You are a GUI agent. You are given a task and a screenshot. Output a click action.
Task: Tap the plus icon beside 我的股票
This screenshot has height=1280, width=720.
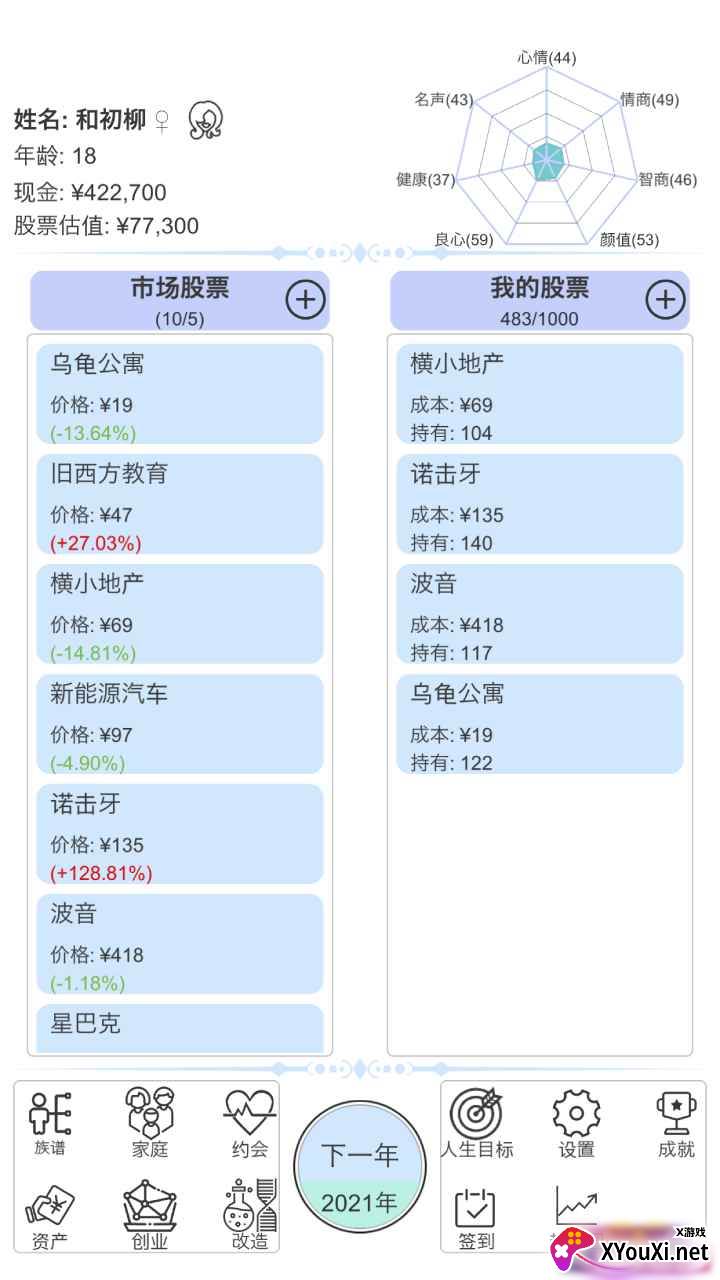click(x=666, y=299)
